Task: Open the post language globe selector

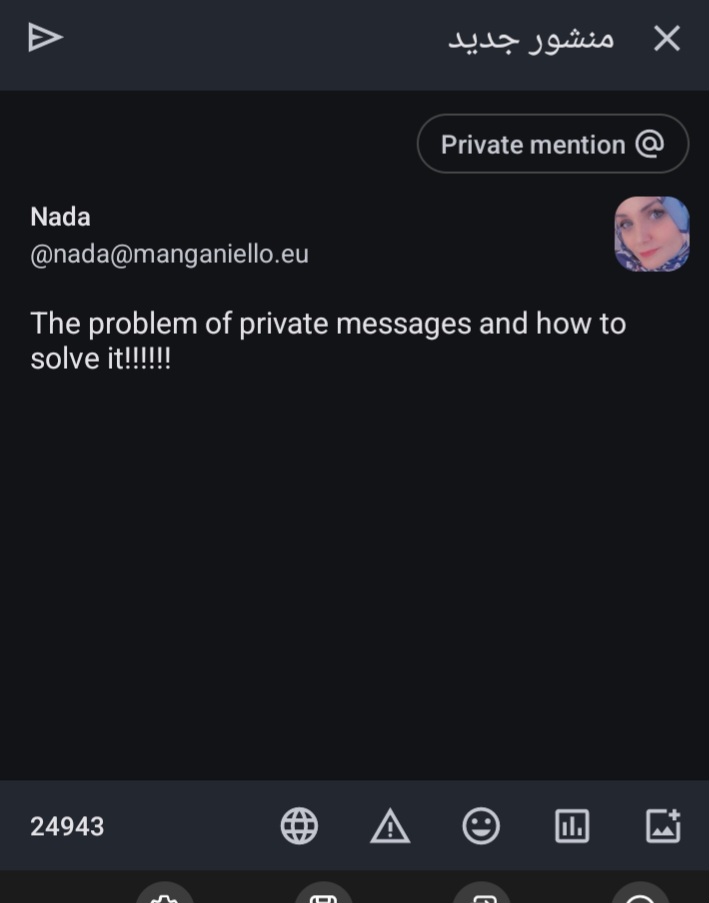Action: [299, 826]
